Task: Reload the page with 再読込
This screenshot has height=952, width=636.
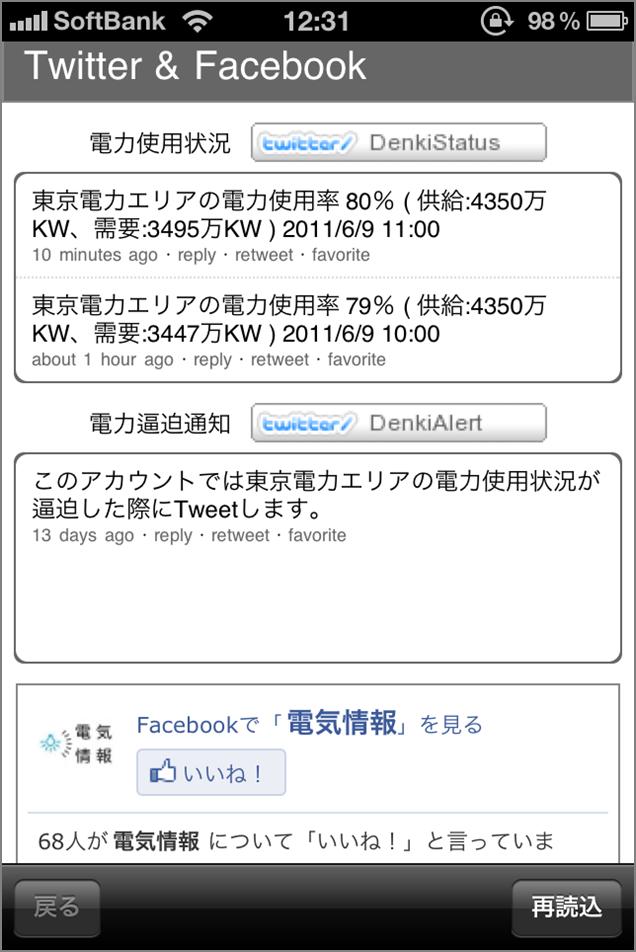Action: pyautogui.click(x=566, y=907)
